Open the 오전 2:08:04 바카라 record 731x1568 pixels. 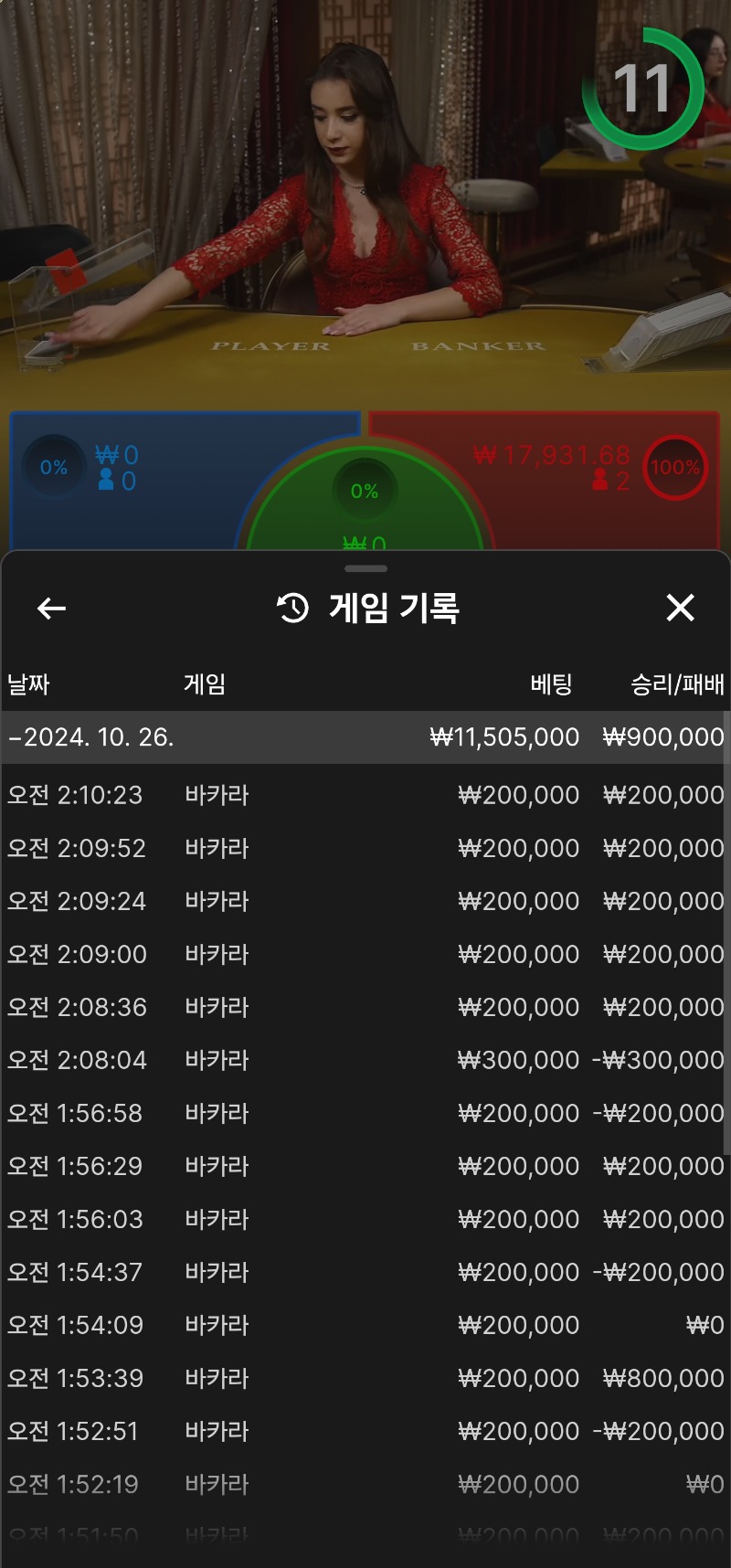[x=365, y=1060]
